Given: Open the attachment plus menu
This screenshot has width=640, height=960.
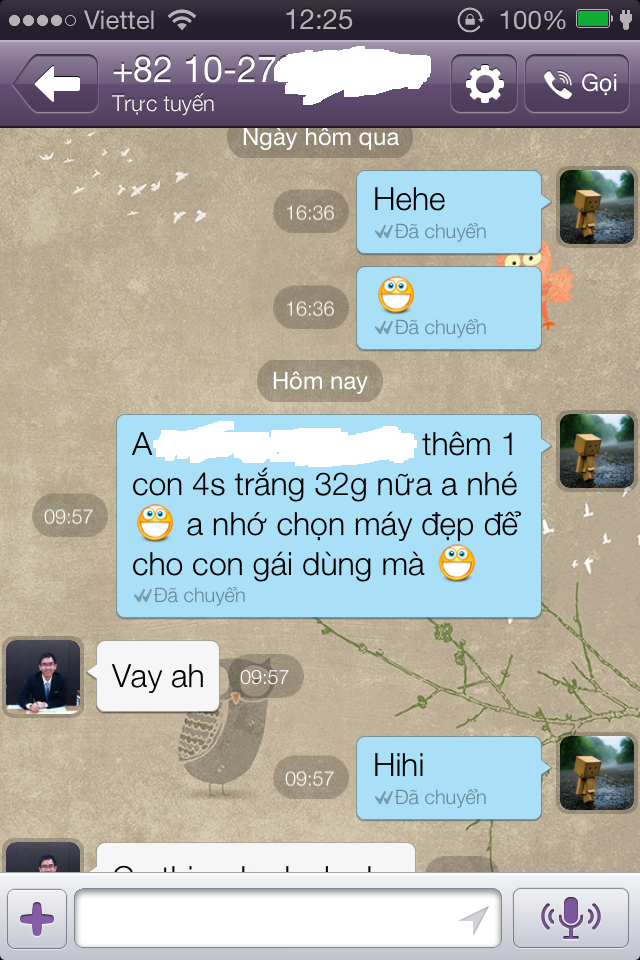Looking at the screenshot, I should 37,917.
